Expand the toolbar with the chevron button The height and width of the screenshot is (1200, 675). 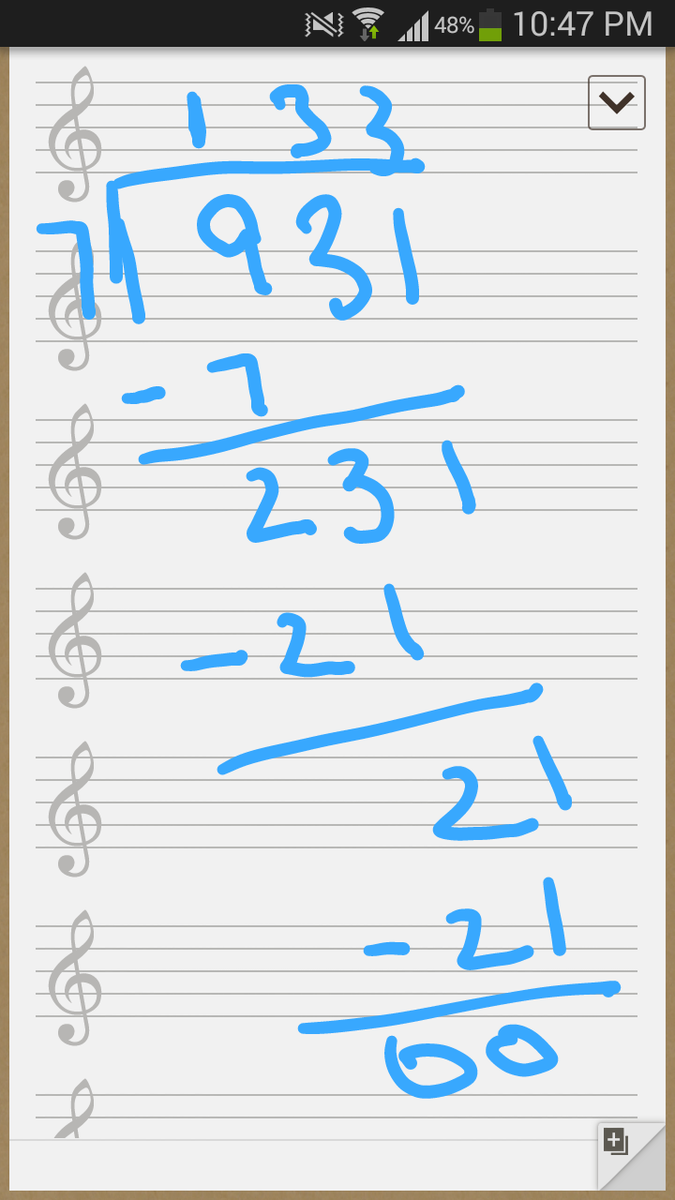pos(616,102)
